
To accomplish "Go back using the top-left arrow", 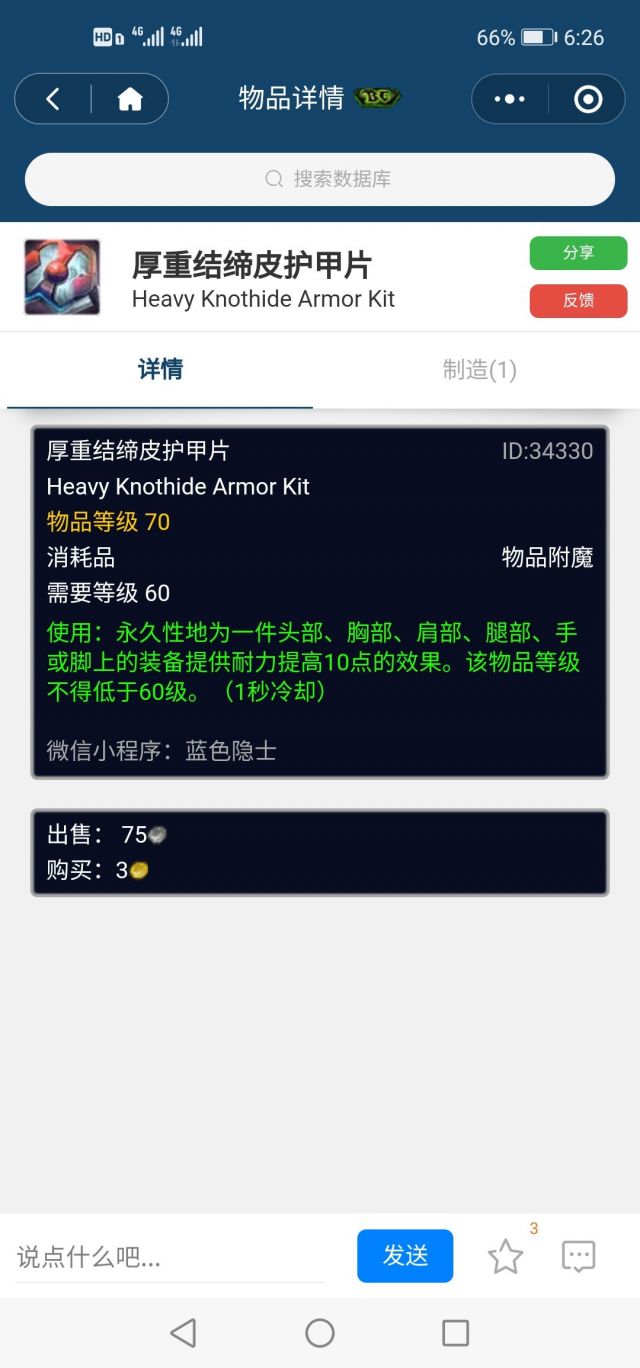I will point(53,99).
